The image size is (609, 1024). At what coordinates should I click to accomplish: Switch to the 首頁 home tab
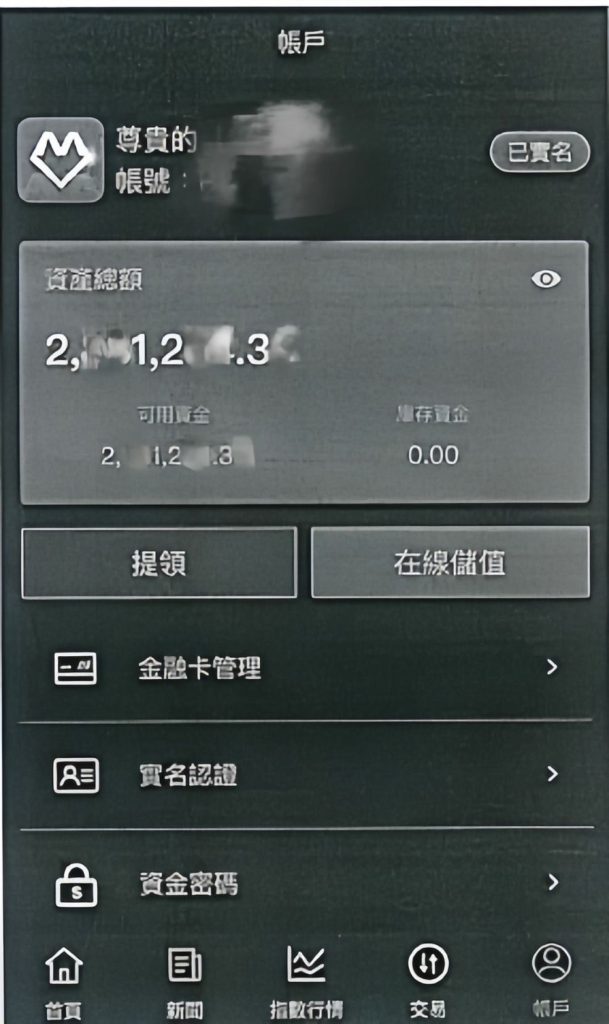click(63, 983)
